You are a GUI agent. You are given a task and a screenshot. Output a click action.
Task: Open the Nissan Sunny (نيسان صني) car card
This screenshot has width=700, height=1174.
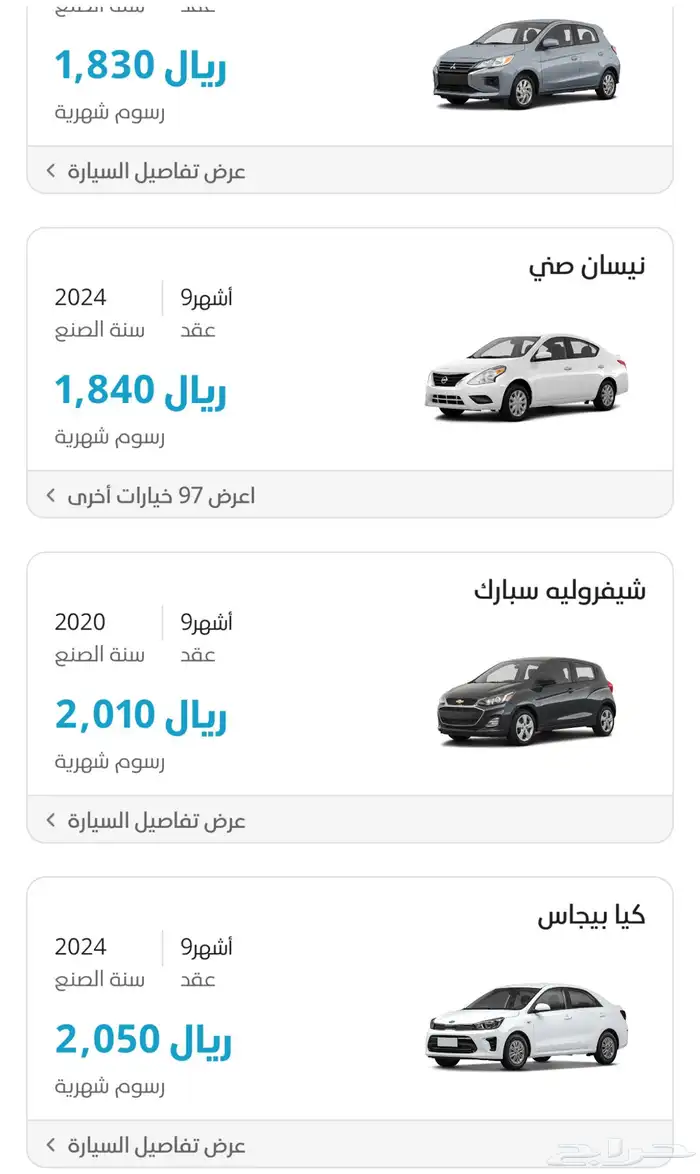[x=350, y=350]
